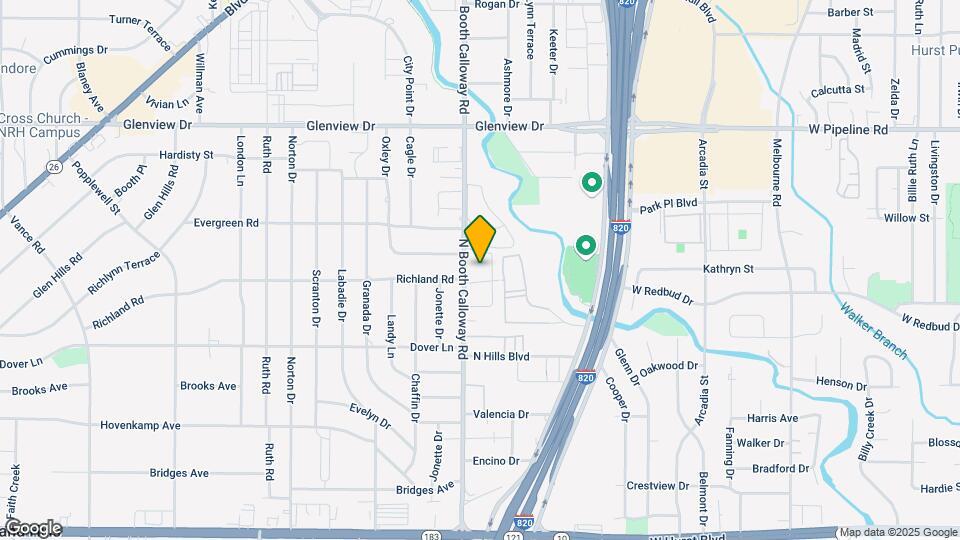Select the green marker above the Park Pl Blvd label
Viewport: 960px width, 540px height.
click(591, 183)
